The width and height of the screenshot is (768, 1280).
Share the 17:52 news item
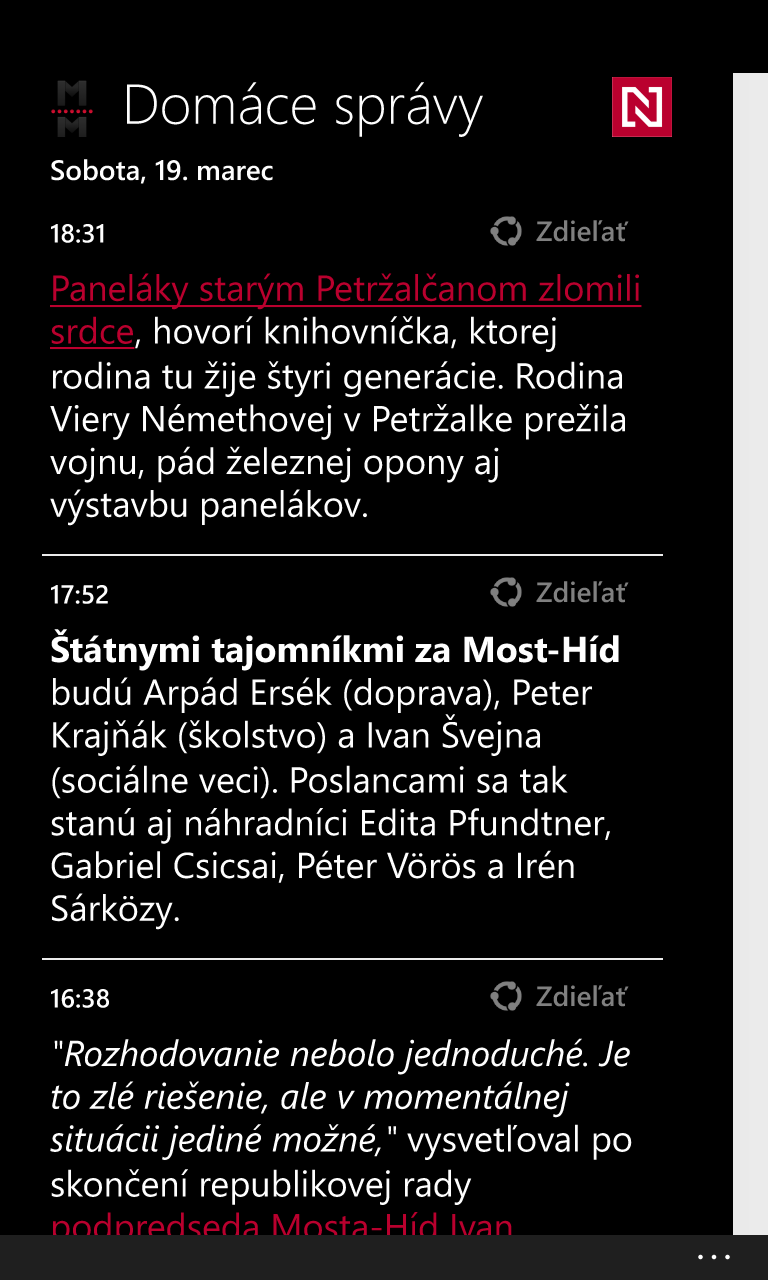(559, 593)
